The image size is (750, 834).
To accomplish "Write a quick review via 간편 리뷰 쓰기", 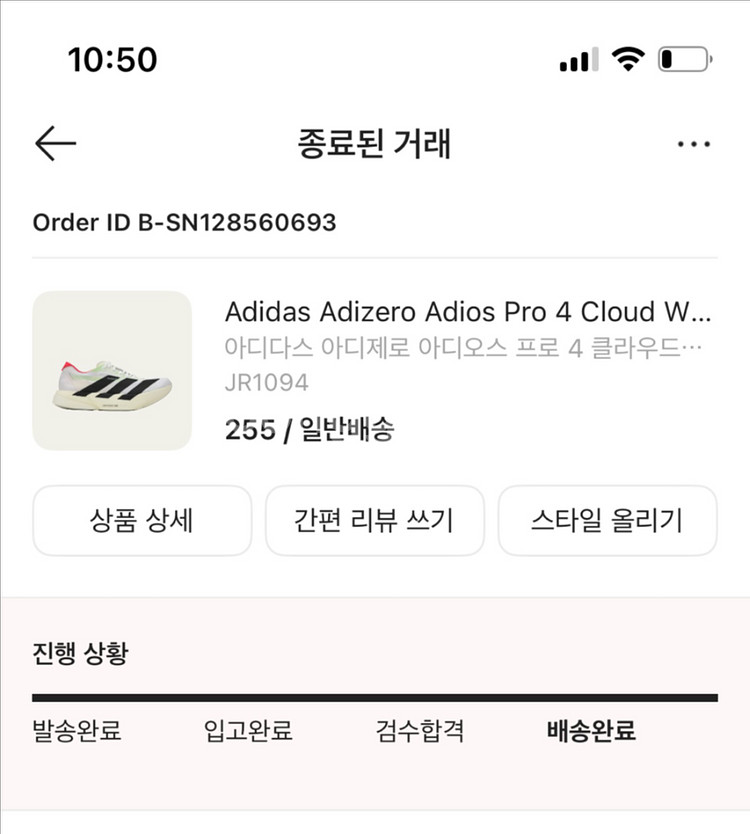I will point(374,520).
